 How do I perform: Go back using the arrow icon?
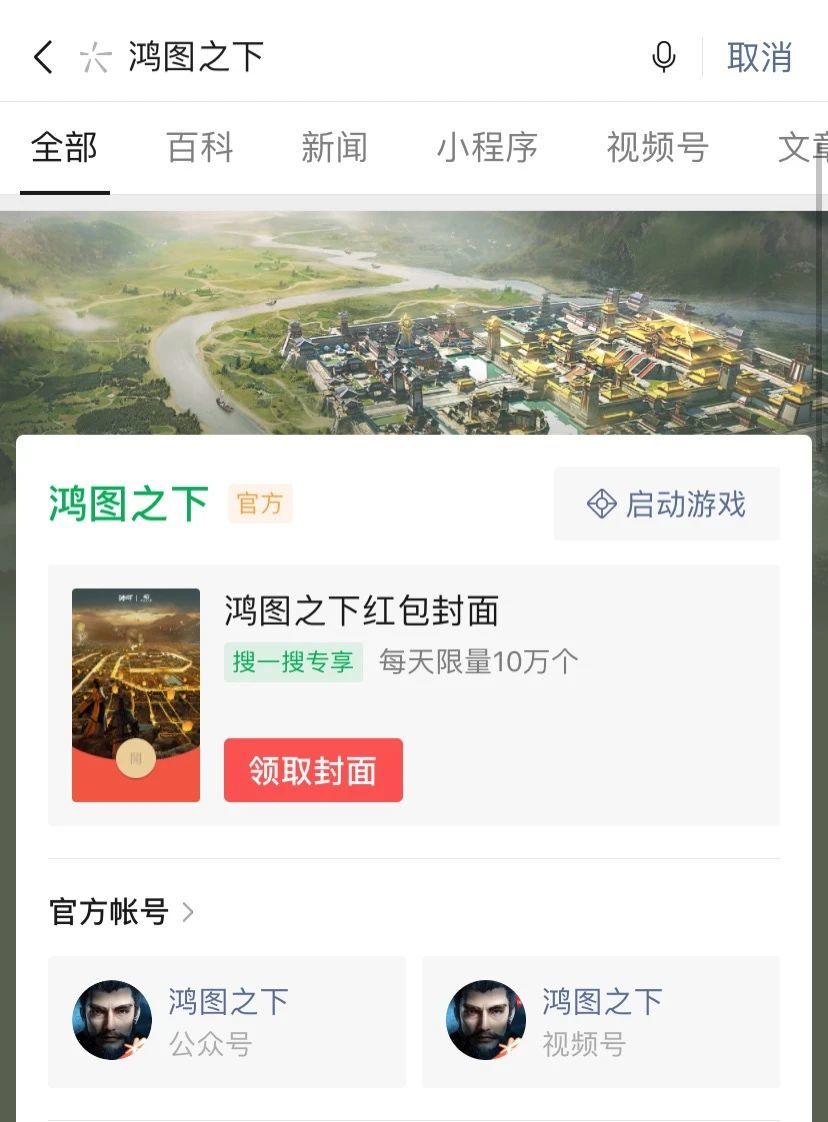pos(43,57)
